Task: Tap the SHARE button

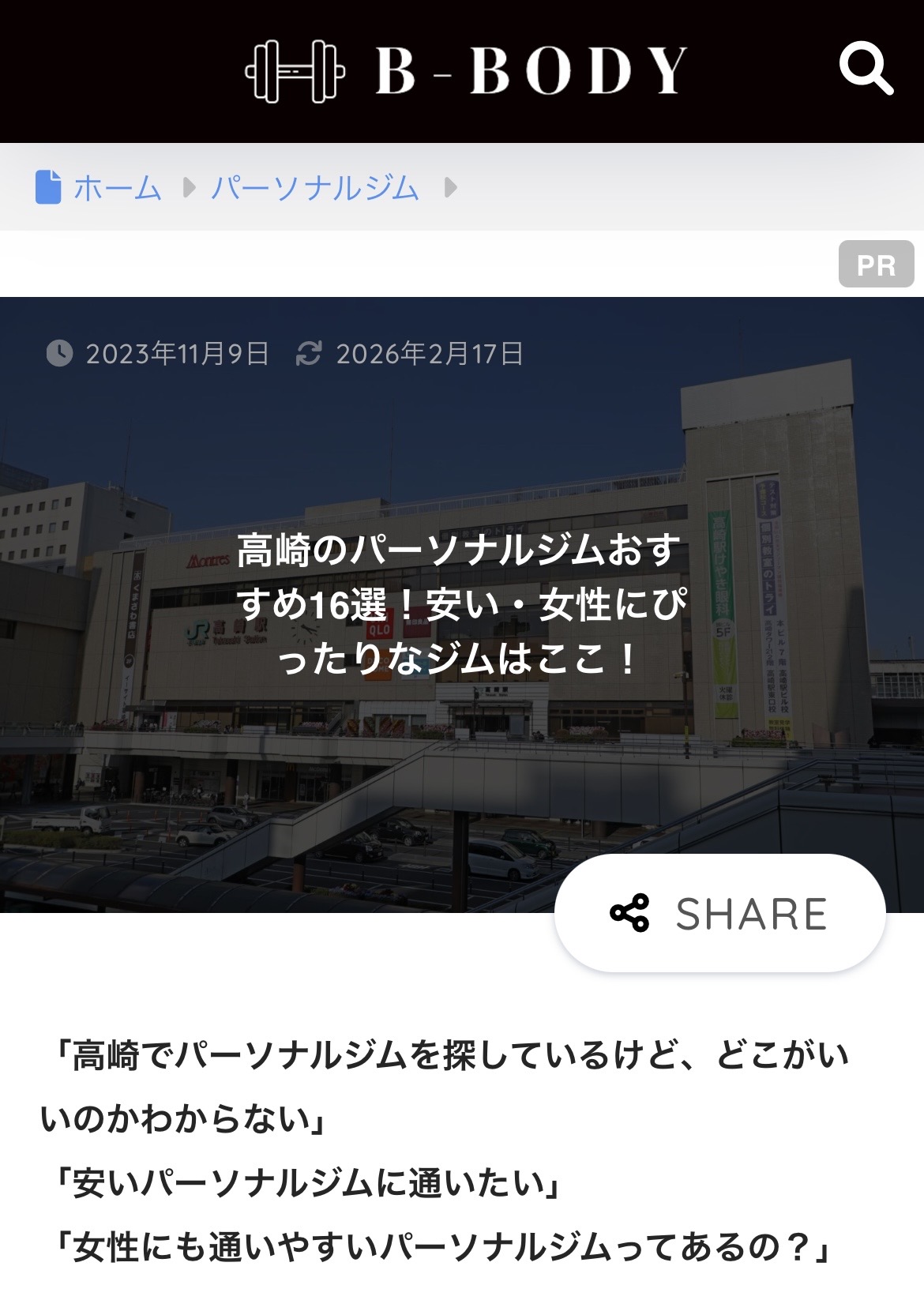Action: click(x=719, y=914)
